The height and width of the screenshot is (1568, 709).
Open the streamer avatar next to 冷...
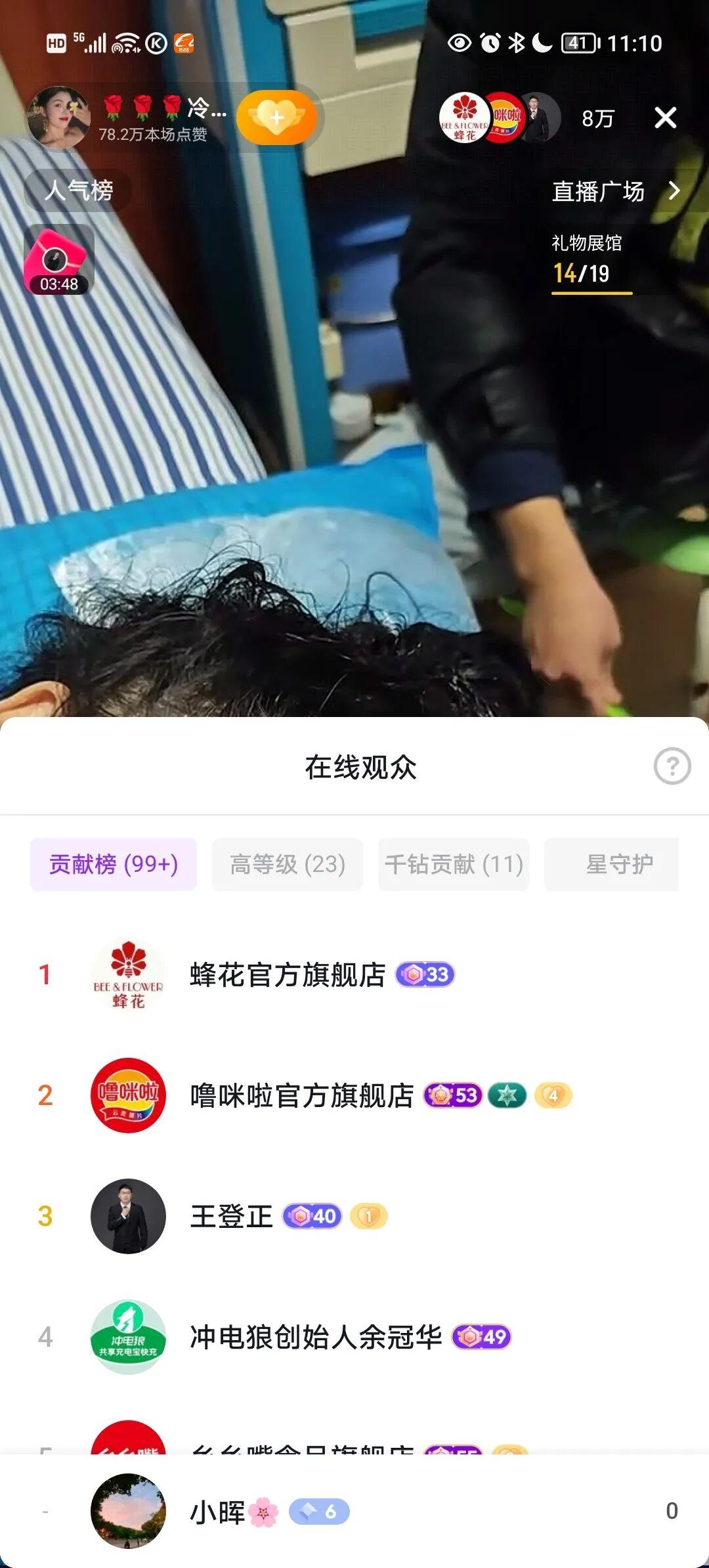pos(59,117)
